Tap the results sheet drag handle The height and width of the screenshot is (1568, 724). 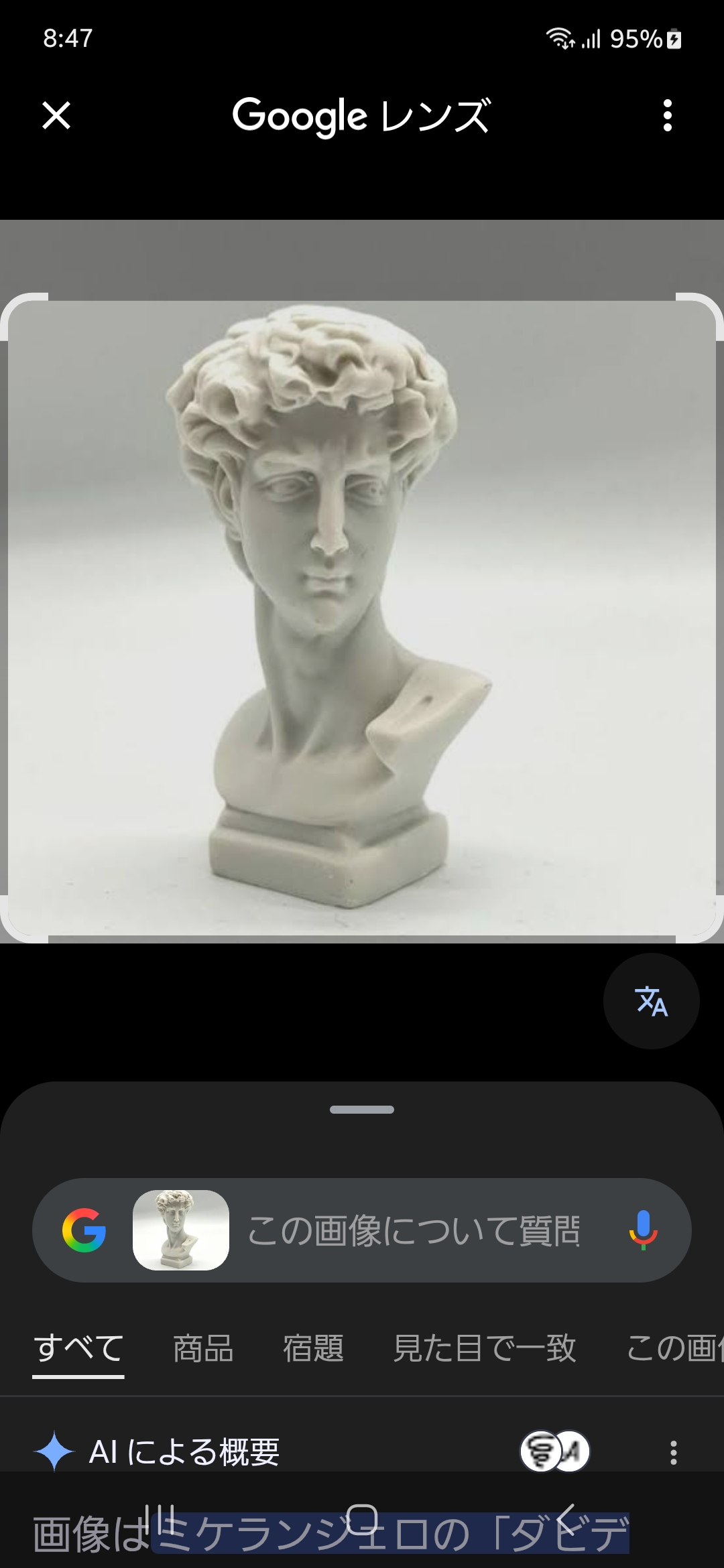tap(362, 1110)
